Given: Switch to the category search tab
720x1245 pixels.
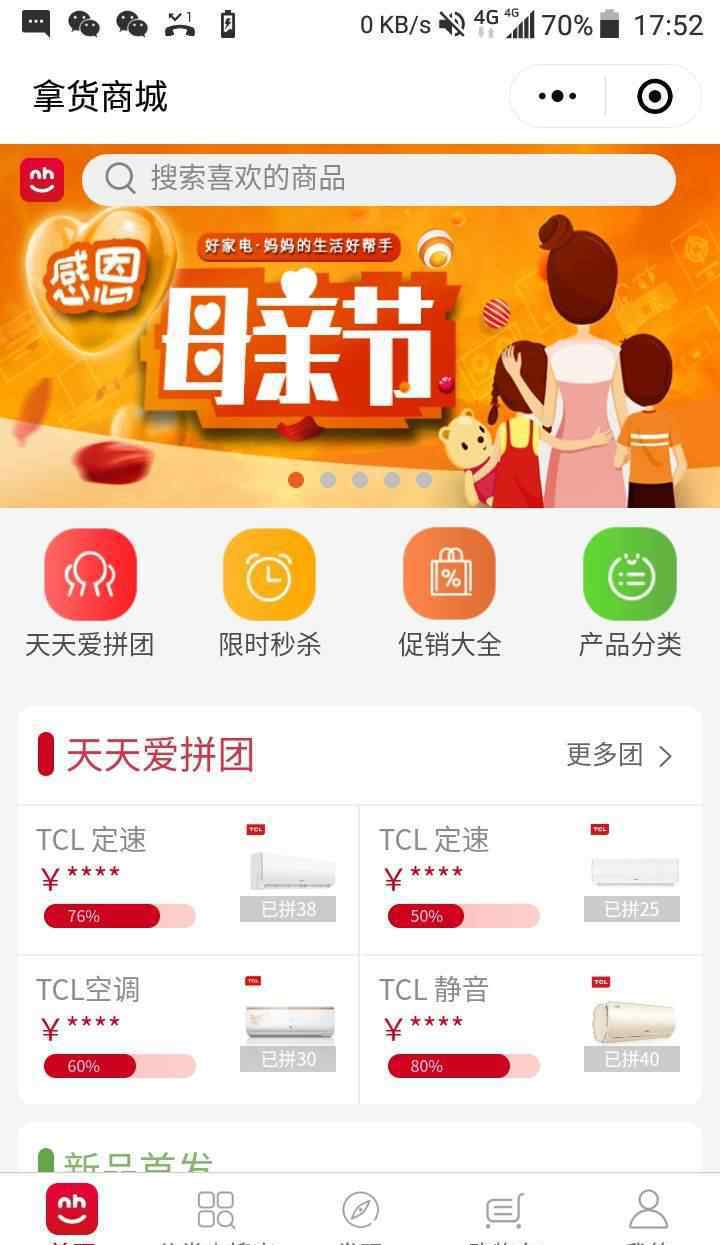Looking at the screenshot, I should point(216,1210).
